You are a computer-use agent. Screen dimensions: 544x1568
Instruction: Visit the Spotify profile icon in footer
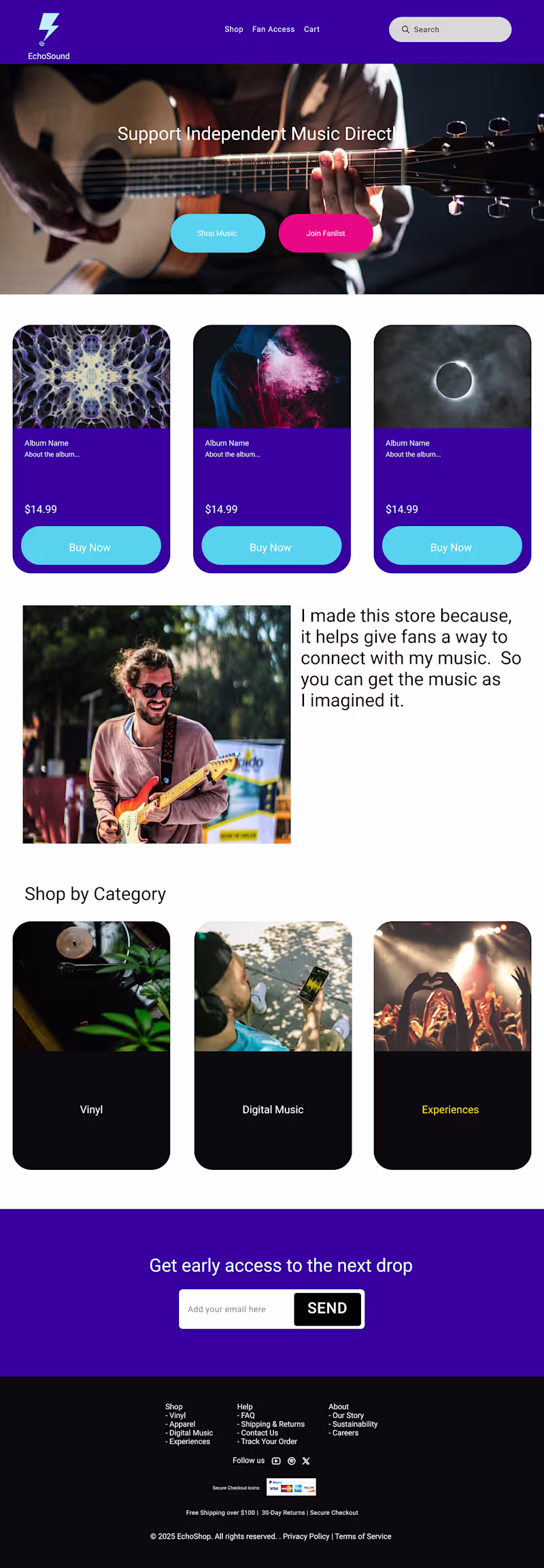(292, 1460)
